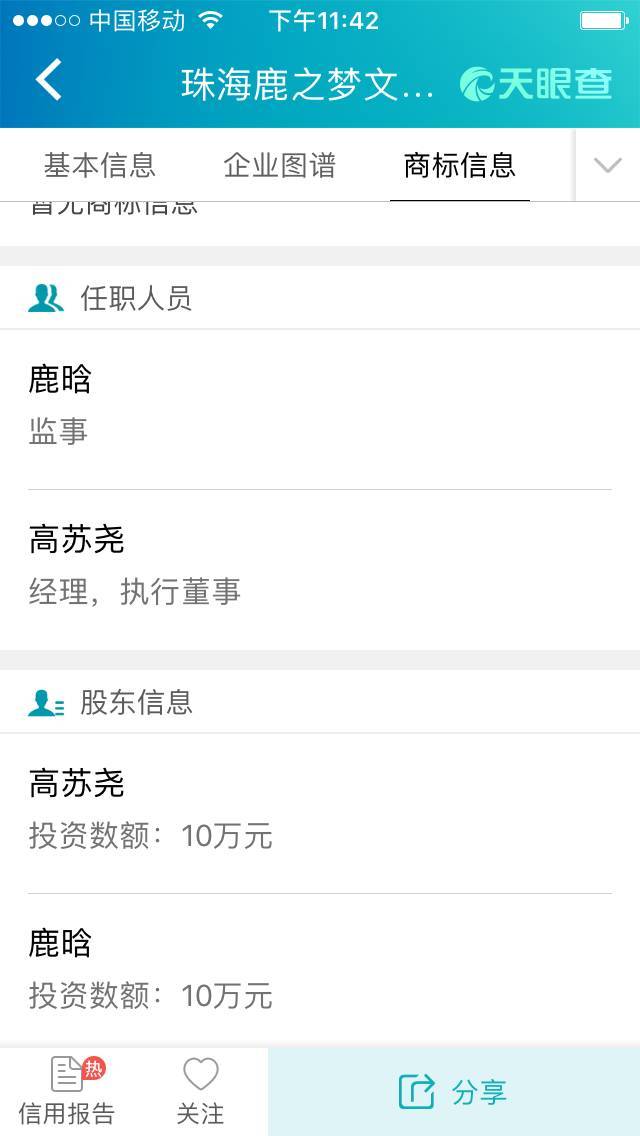Go back with the header arrow

point(49,80)
